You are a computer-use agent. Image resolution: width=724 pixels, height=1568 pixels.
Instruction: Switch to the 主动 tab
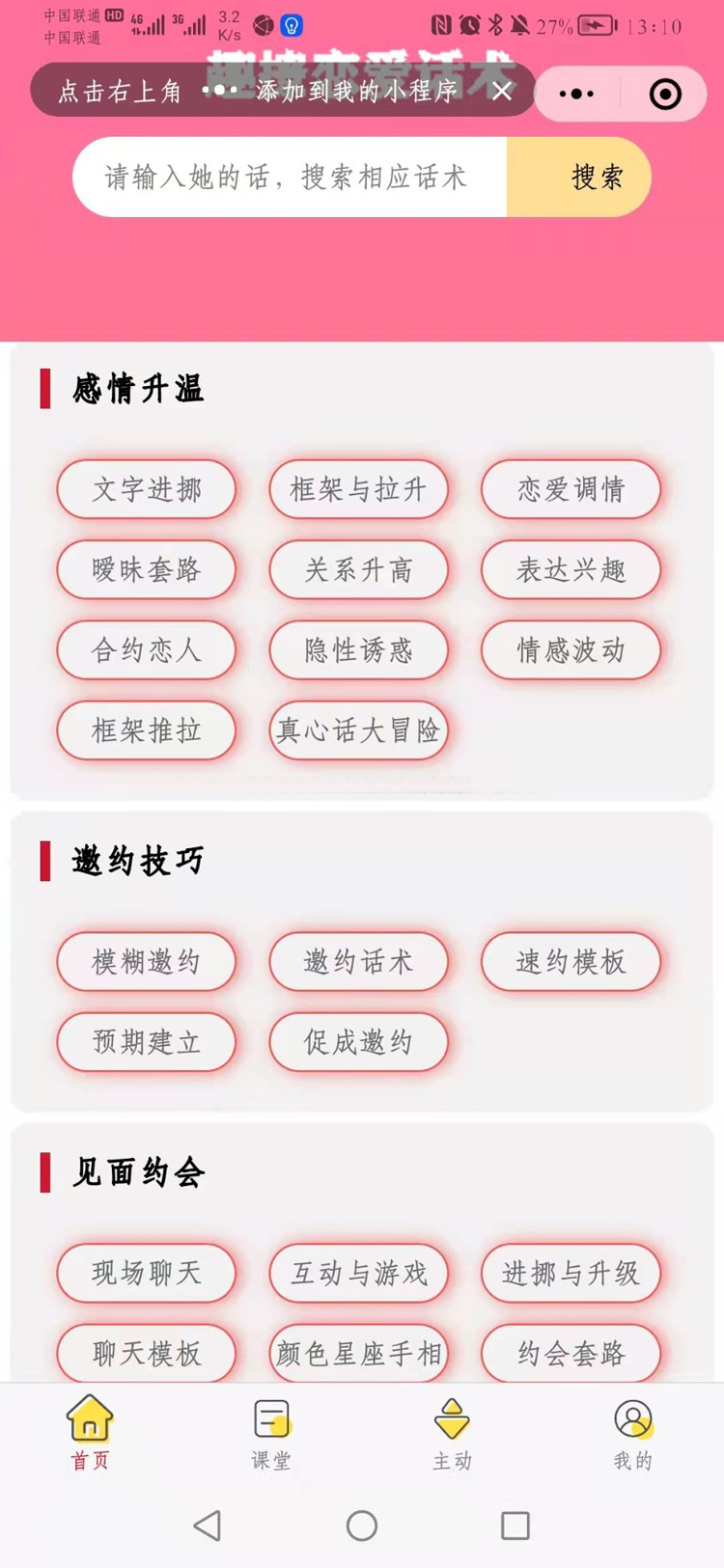(x=452, y=1434)
